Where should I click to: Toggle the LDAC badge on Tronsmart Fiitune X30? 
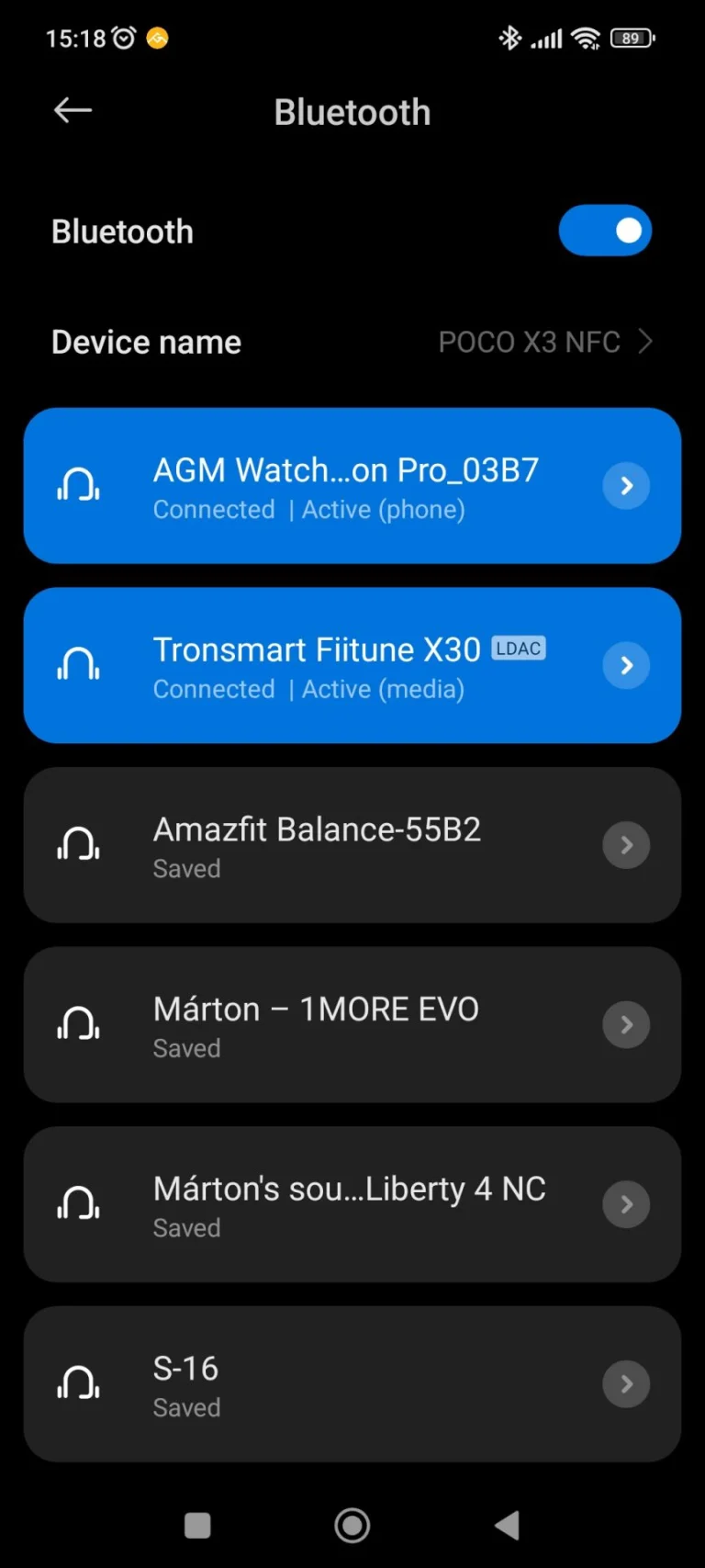coord(518,648)
